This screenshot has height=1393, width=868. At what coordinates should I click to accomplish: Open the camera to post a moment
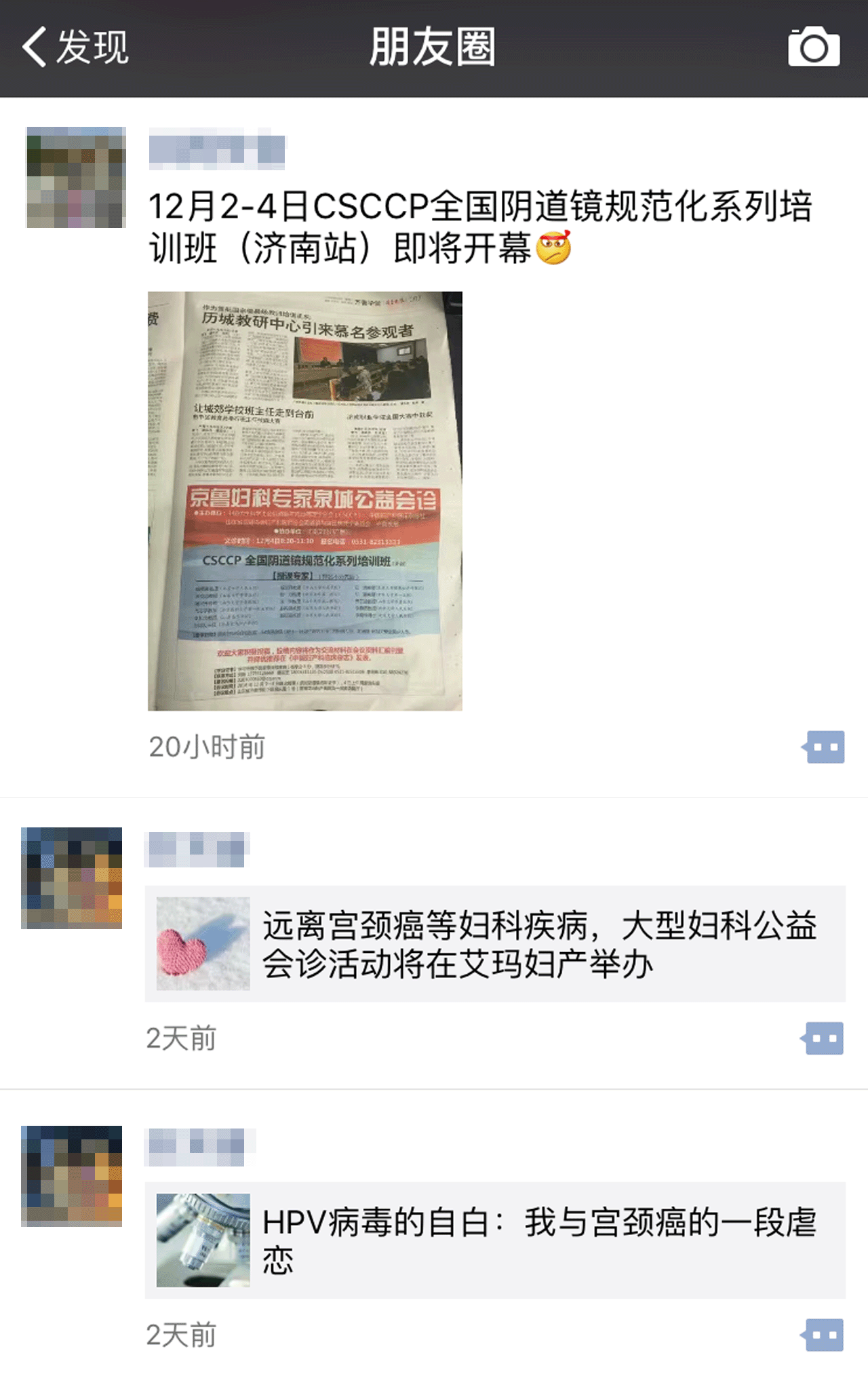click(814, 47)
